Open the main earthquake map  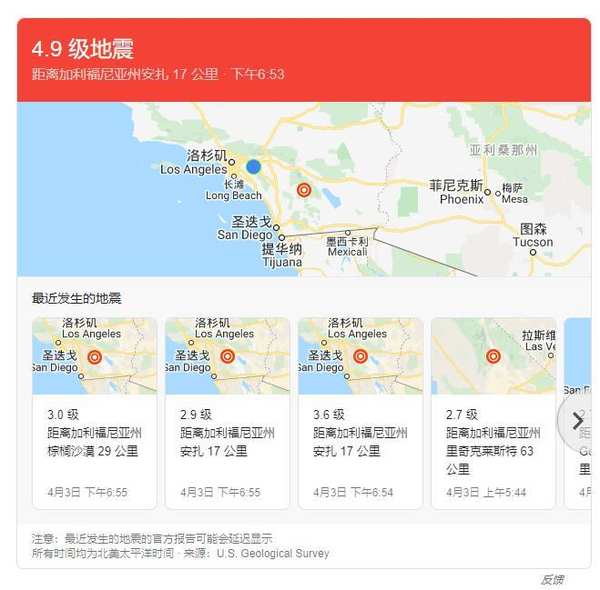click(x=303, y=188)
